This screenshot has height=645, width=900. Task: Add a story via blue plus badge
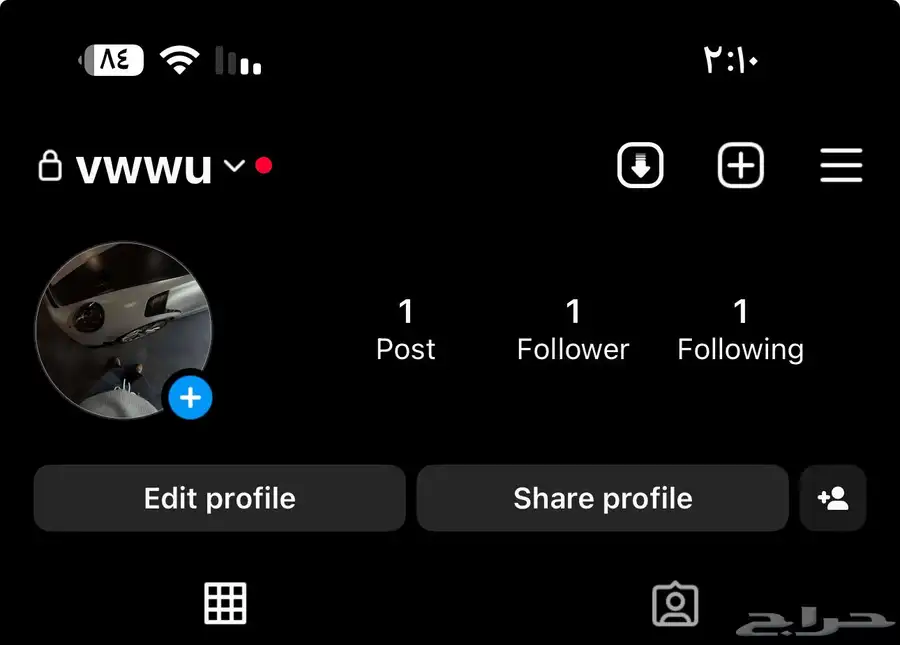coord(189,399)
